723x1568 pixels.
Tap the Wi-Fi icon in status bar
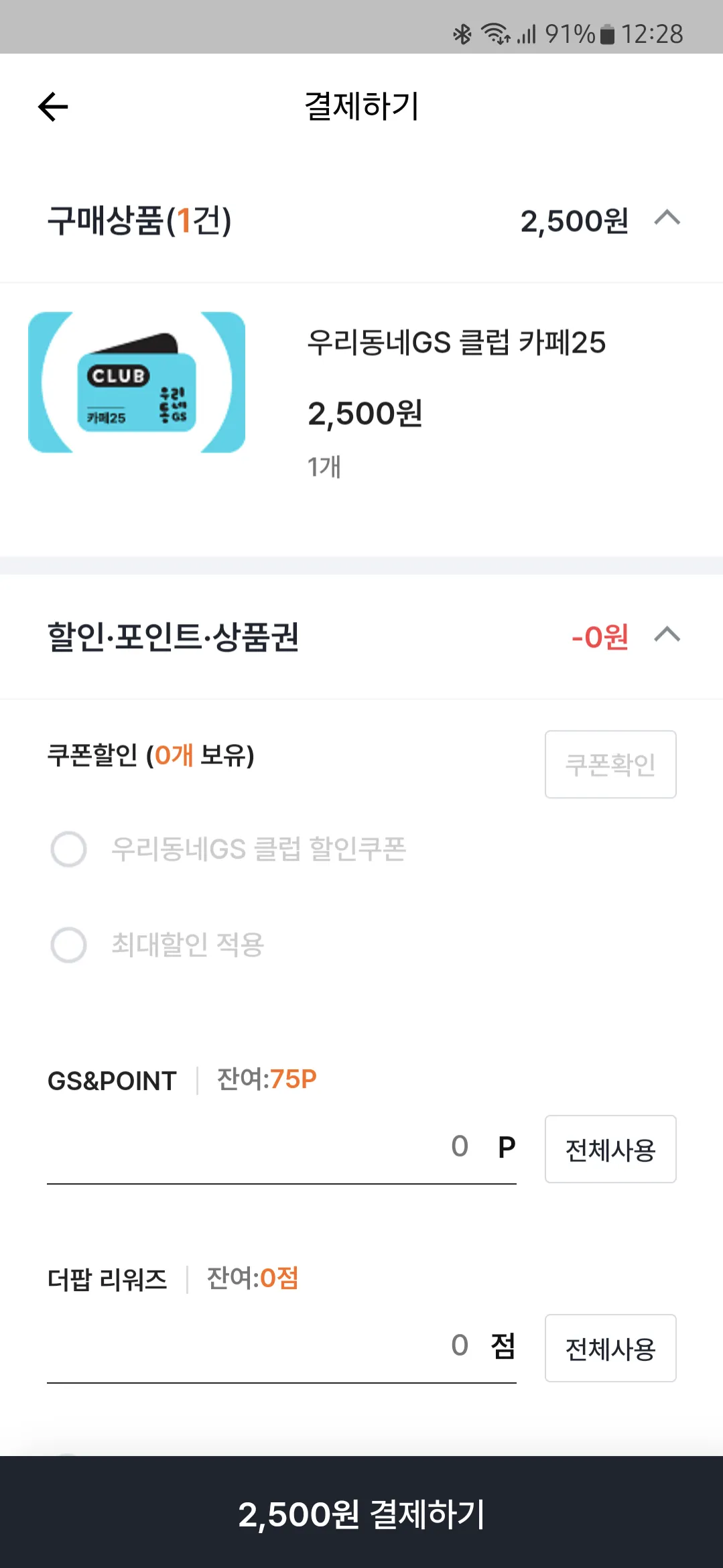pyautogui.click(x=496, y=34)
